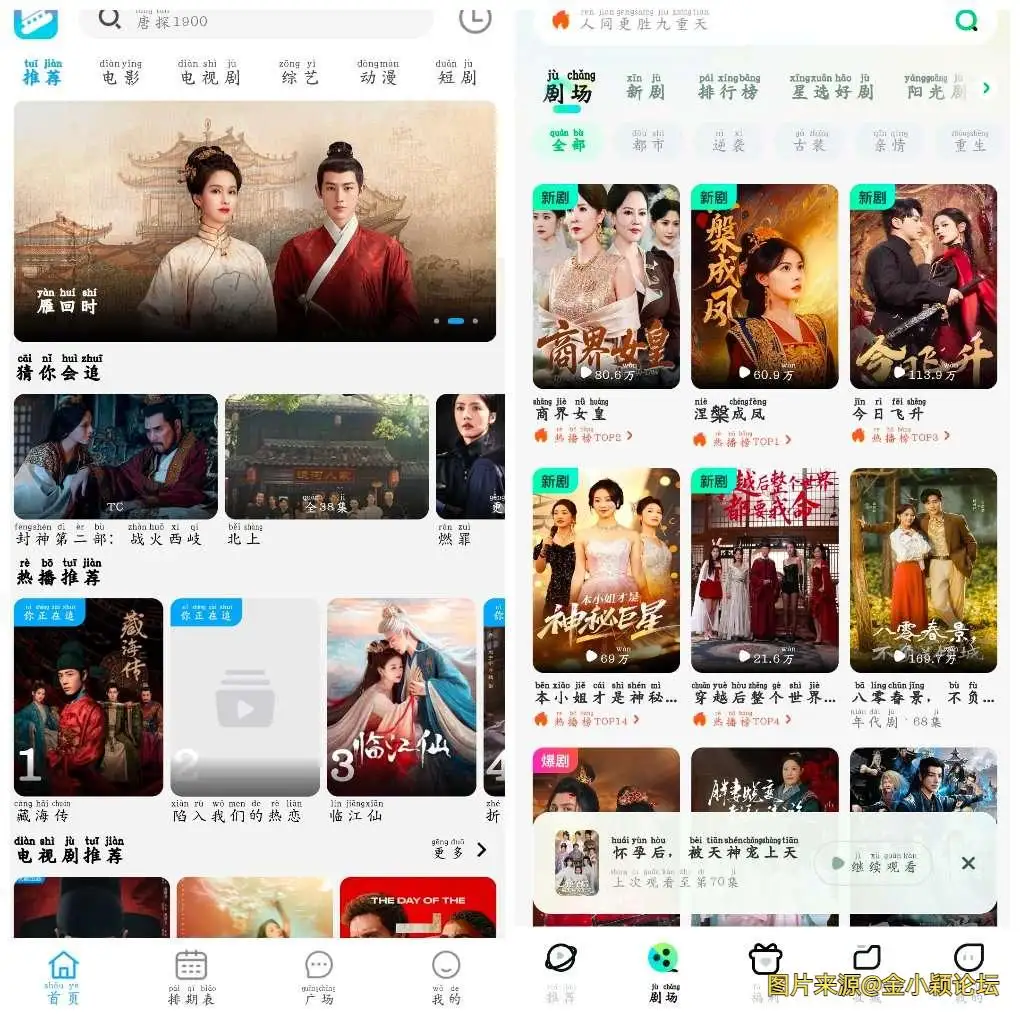Switch to the 电影 tab

point(121,72)
